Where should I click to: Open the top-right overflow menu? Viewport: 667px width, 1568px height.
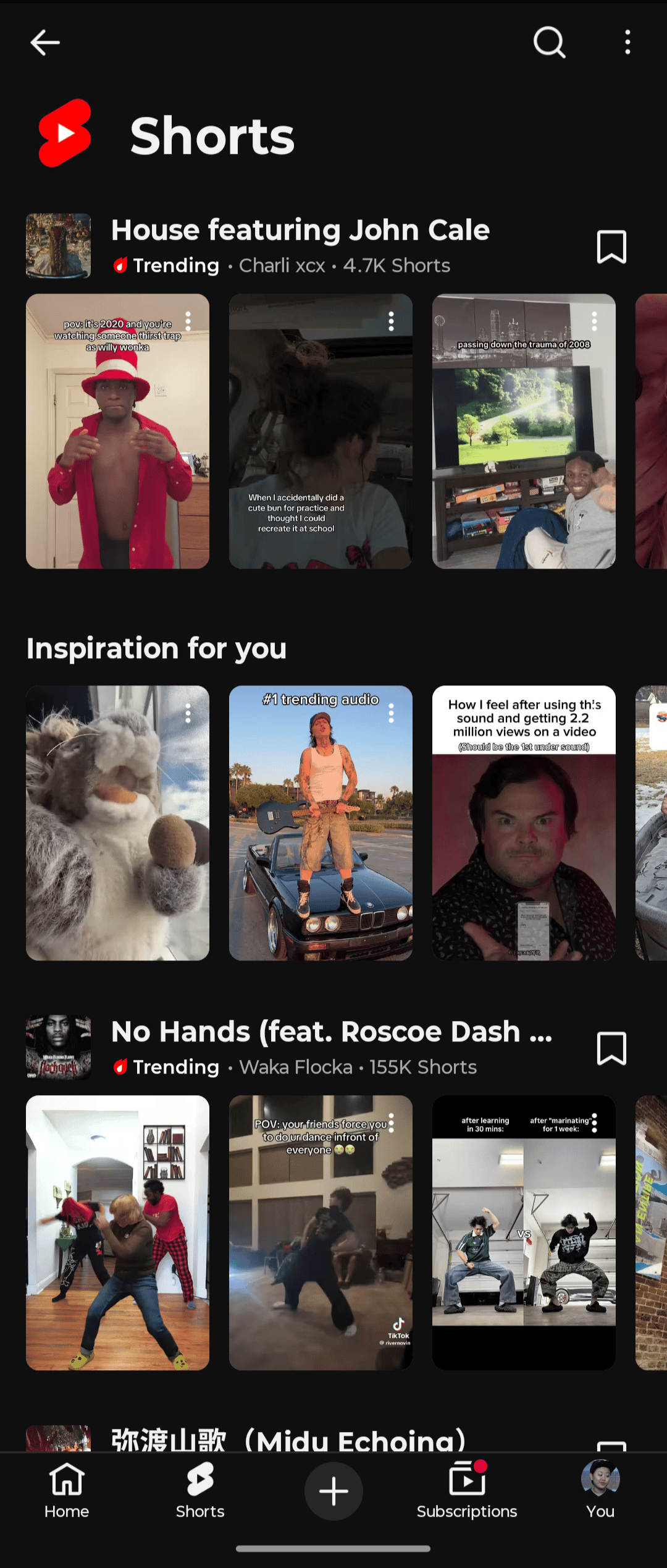pos(627,43)
